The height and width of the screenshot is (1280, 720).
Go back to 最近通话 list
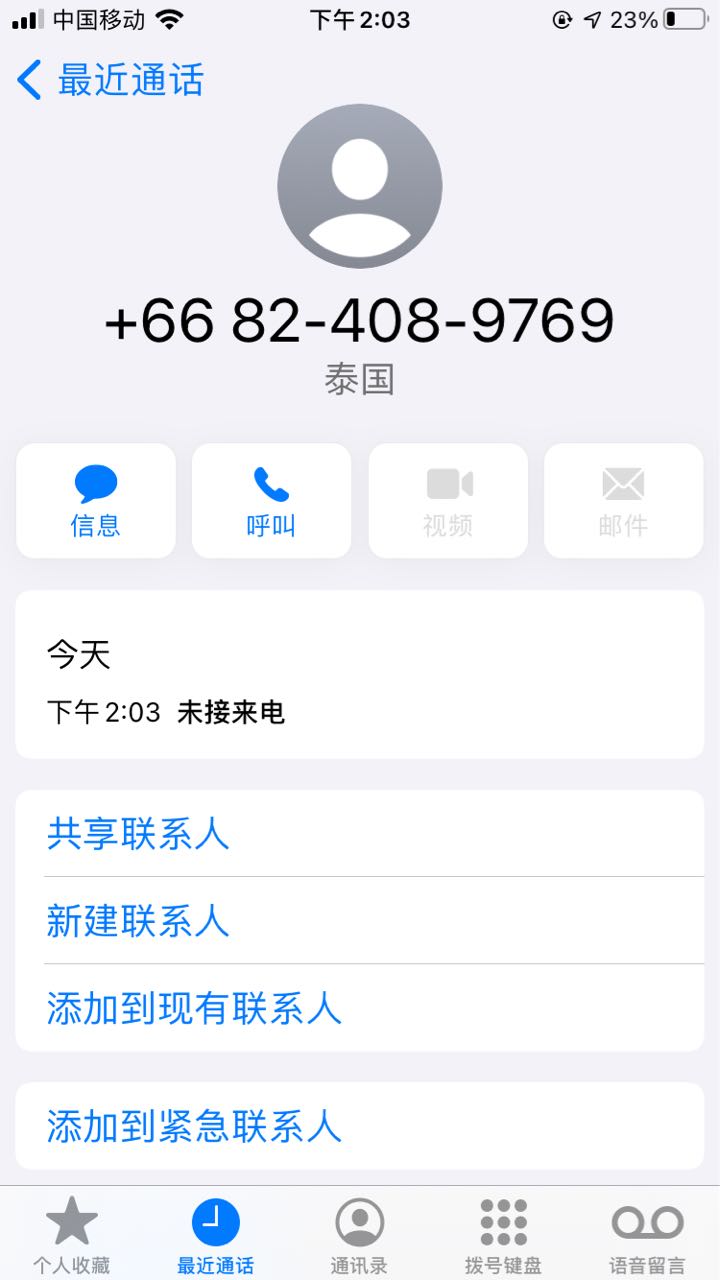[110, 80]
